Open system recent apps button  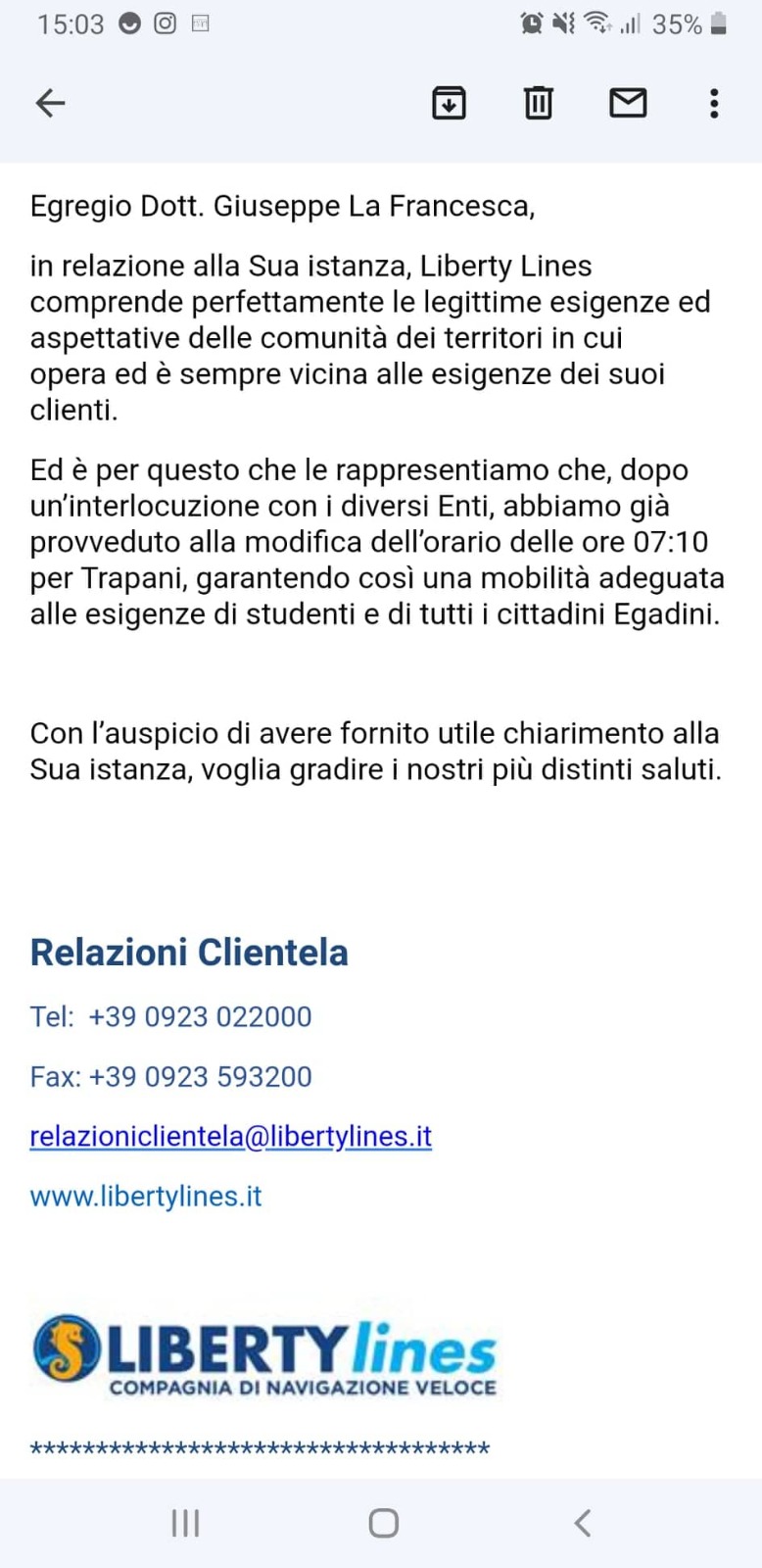pyautogui.click(x=185, y=1523)
